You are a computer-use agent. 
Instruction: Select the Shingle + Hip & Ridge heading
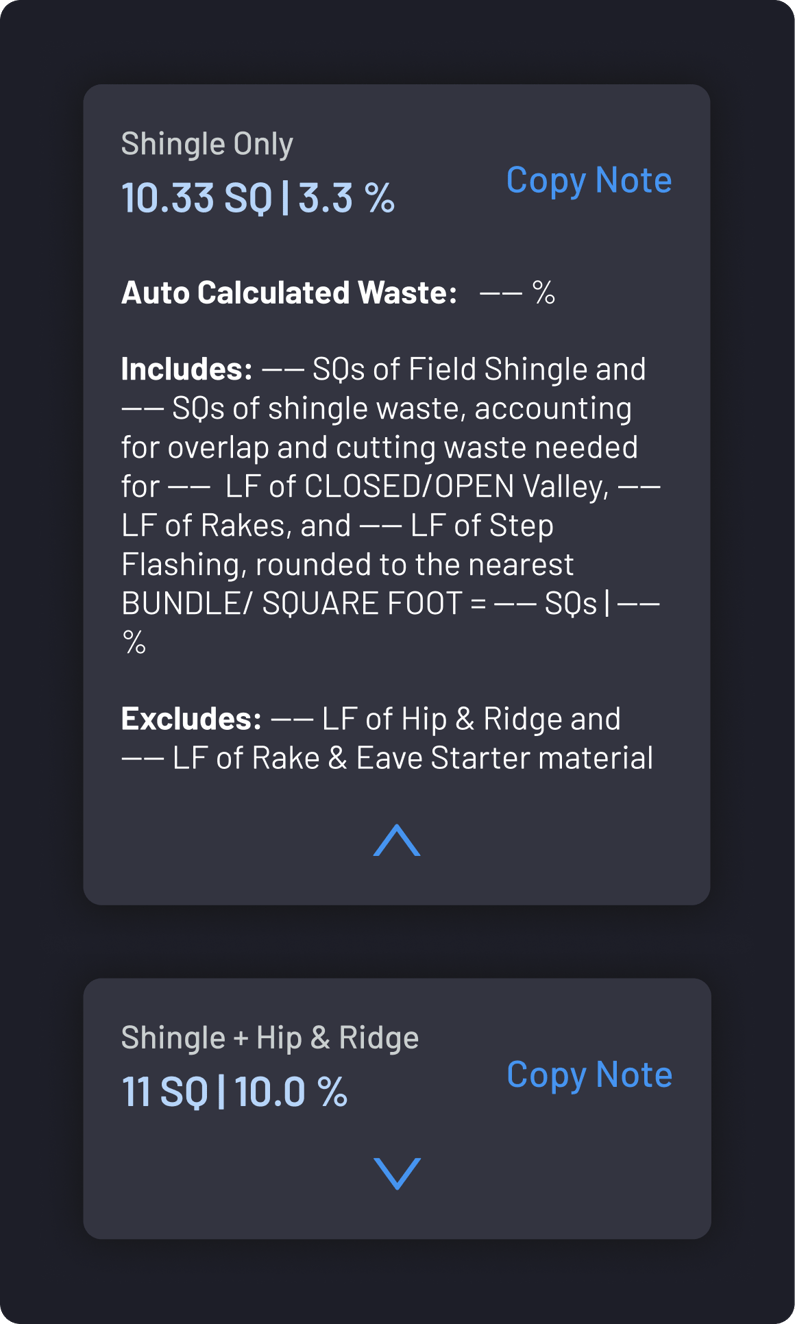pyautogui.click(x=269, y=1038)
